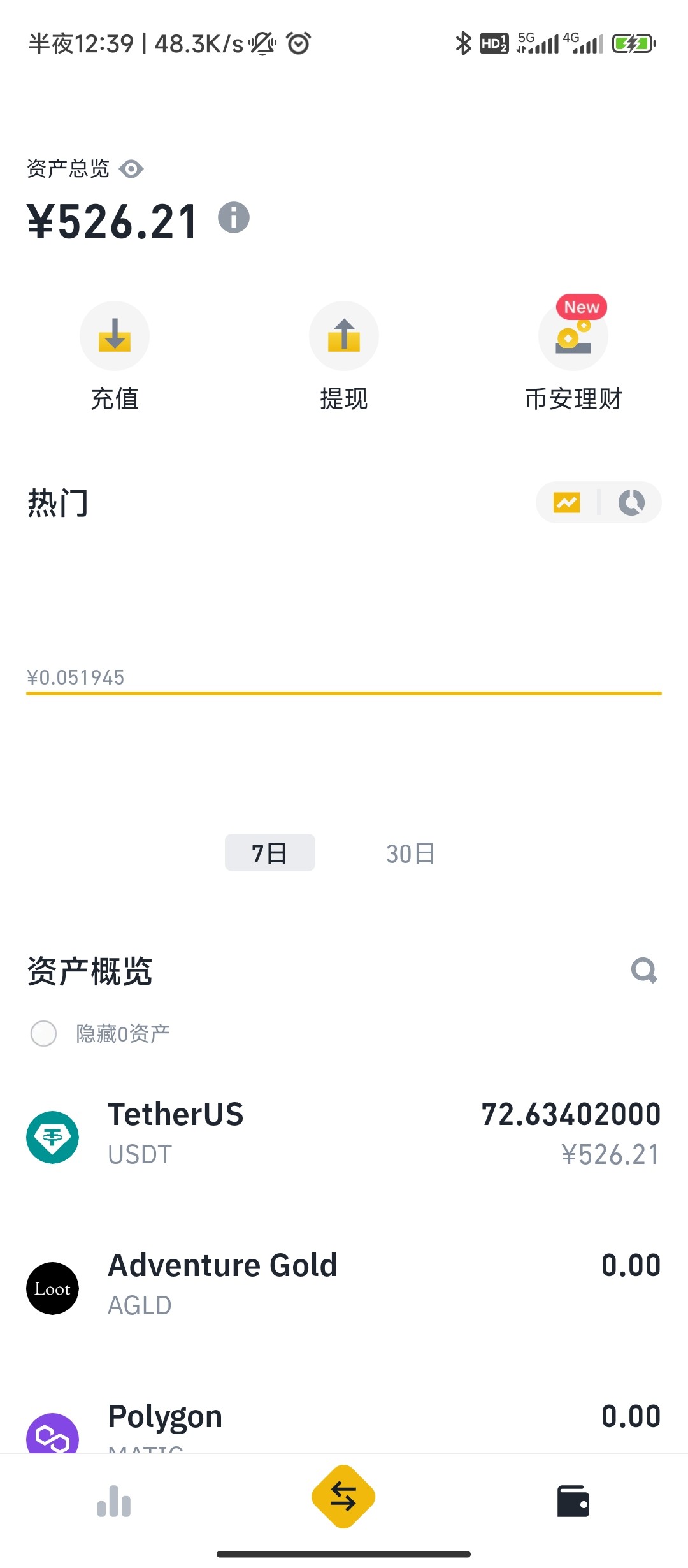Tap the 充值 deposit button
This screenshot has width=688, height=1568.
[x=115, y=357]
